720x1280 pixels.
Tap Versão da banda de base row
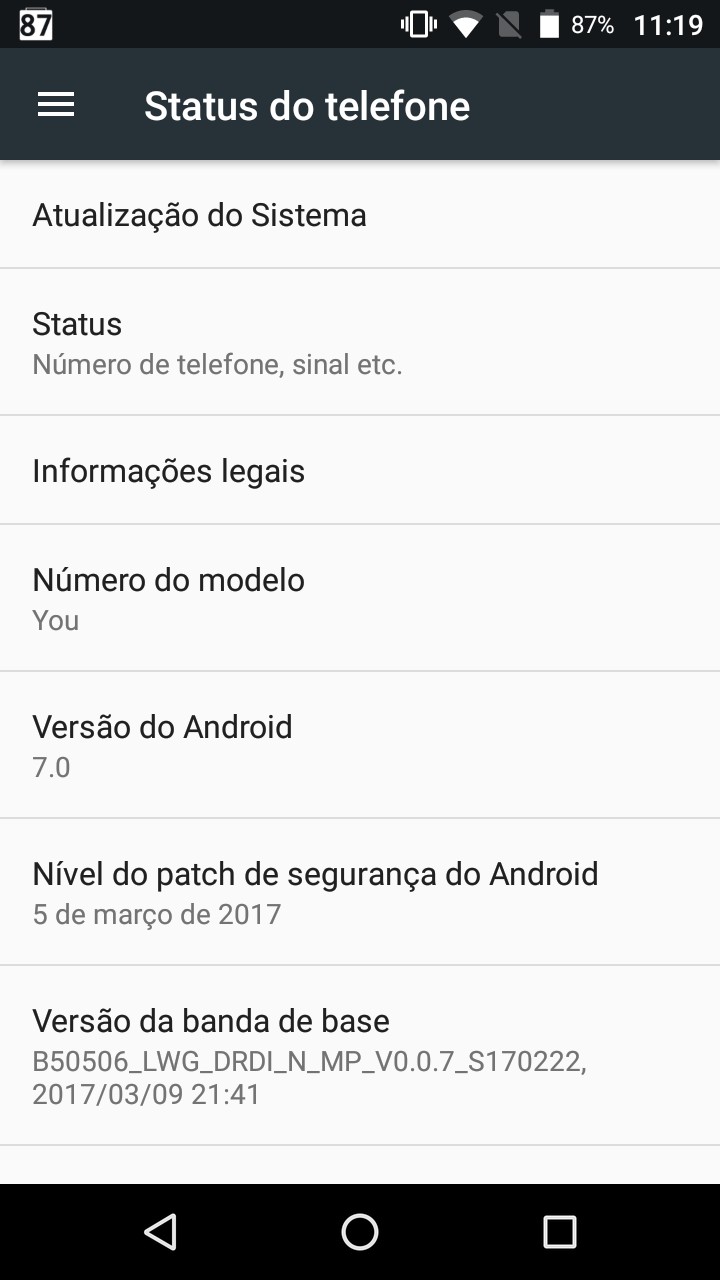coord(360,1056)
